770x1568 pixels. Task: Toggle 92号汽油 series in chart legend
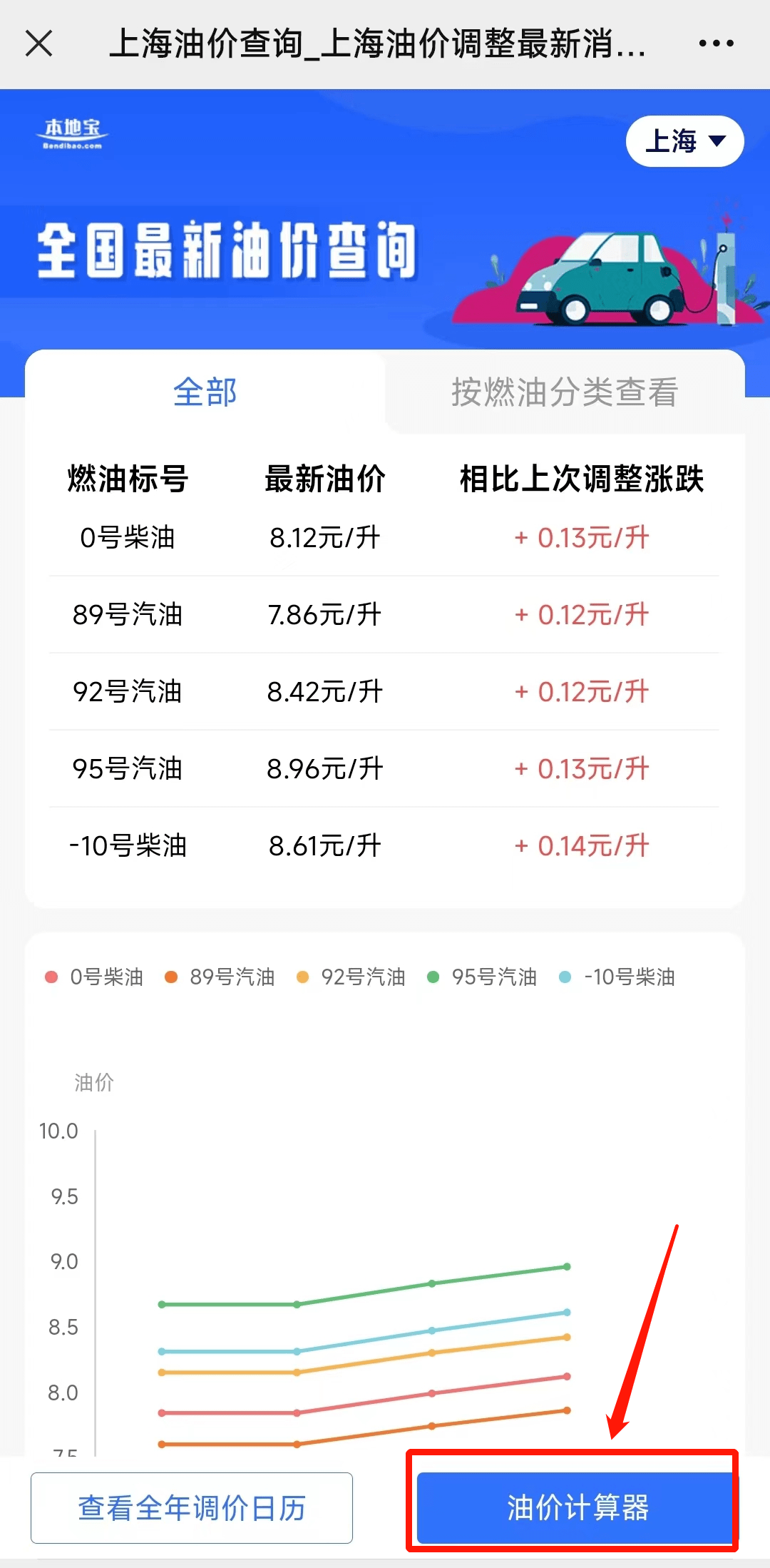[351, 977]
